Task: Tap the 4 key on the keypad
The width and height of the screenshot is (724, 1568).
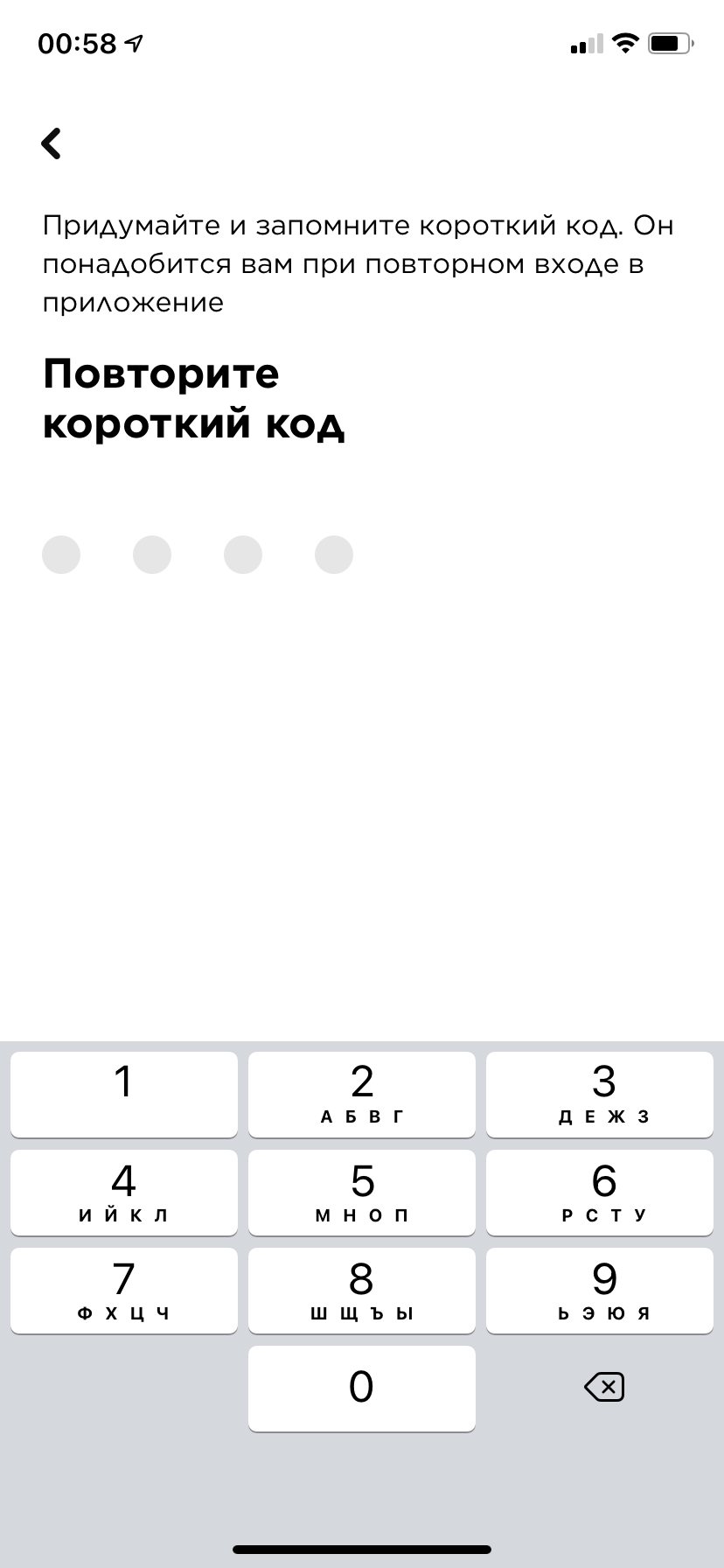Action: click(x=123, y=1192)
